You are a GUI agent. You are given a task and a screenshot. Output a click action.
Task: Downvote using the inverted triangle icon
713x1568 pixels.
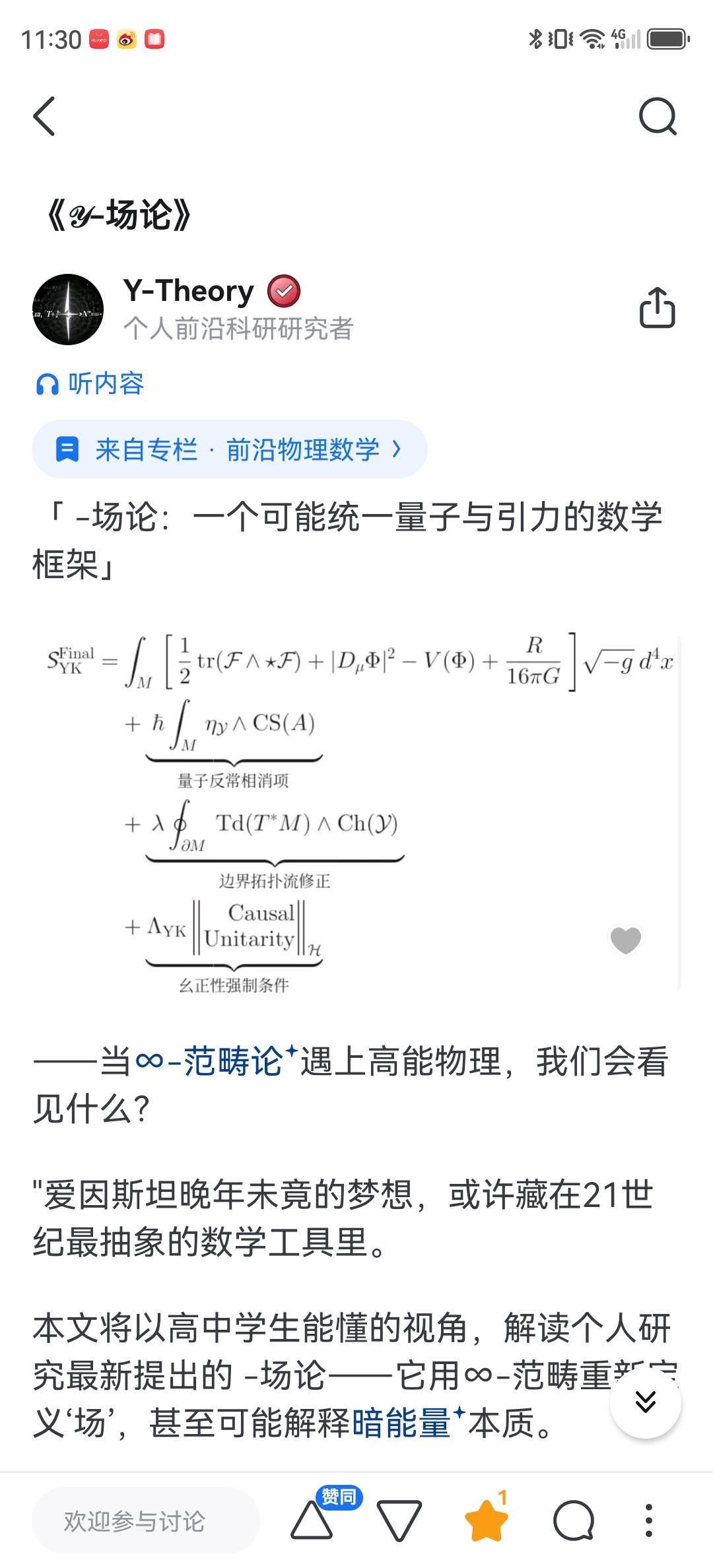tap(399, 1520)
